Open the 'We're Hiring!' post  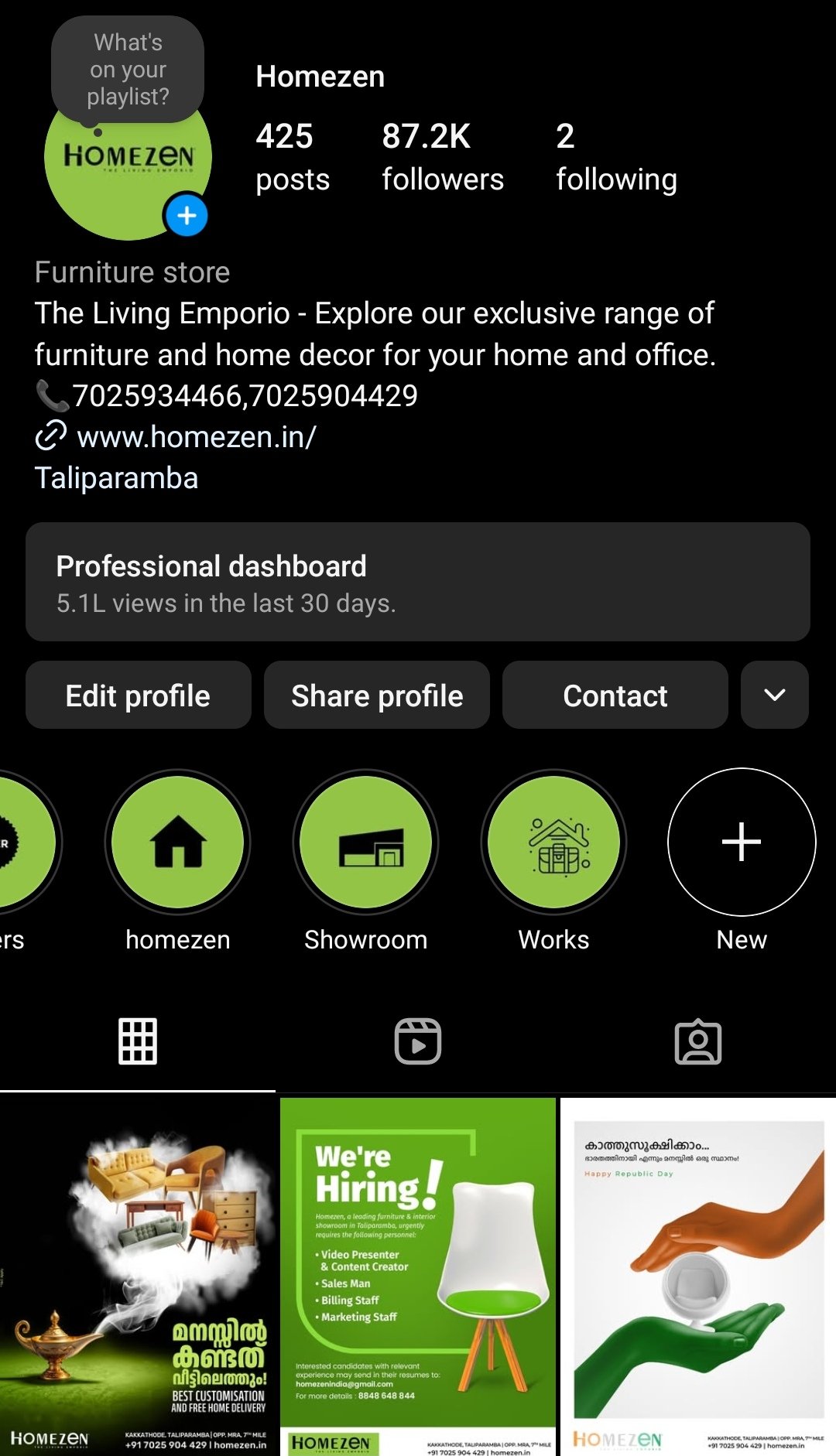(x=418, y=1277)
